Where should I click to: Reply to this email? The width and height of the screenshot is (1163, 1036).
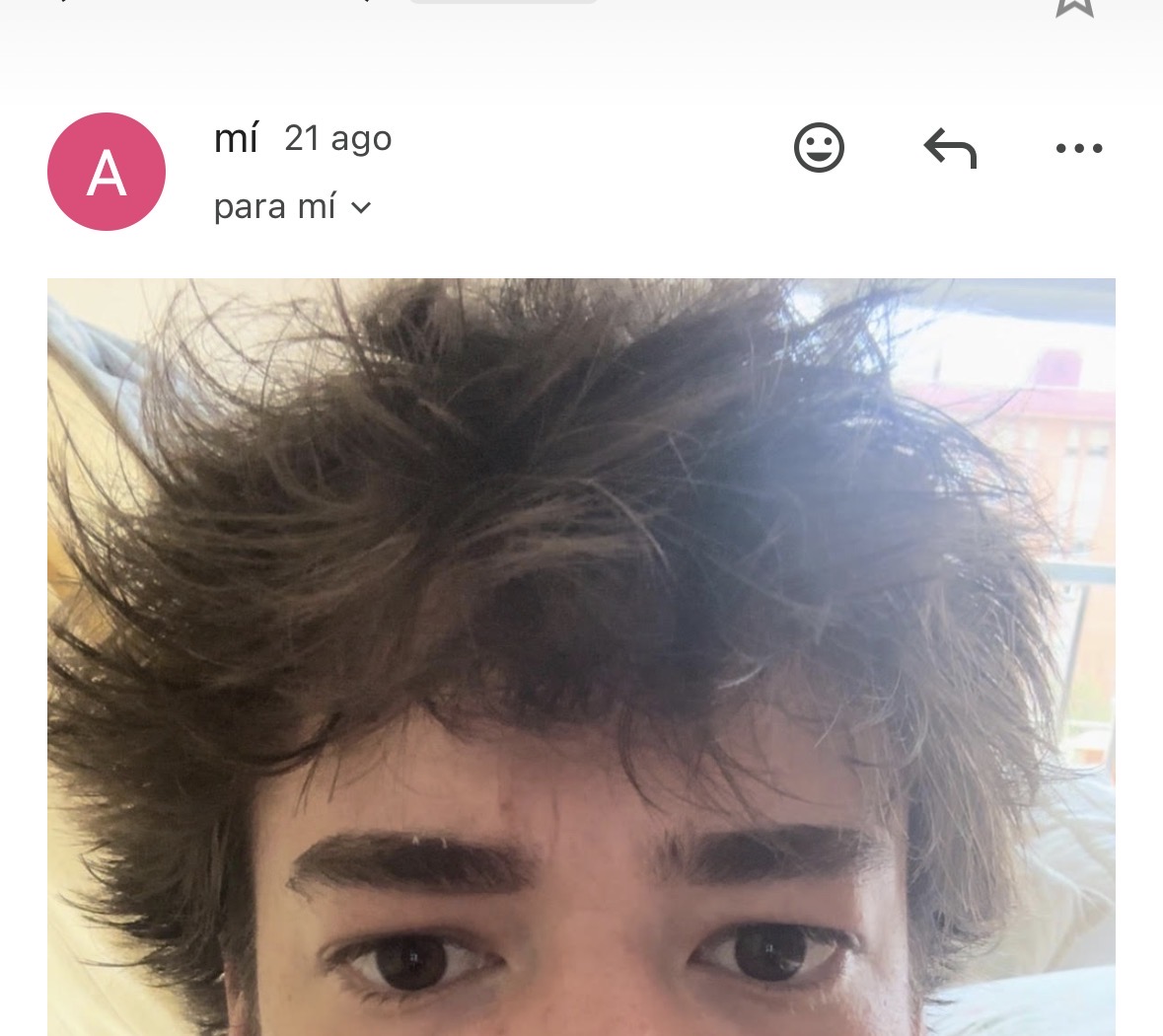click(x=950, y=149)
